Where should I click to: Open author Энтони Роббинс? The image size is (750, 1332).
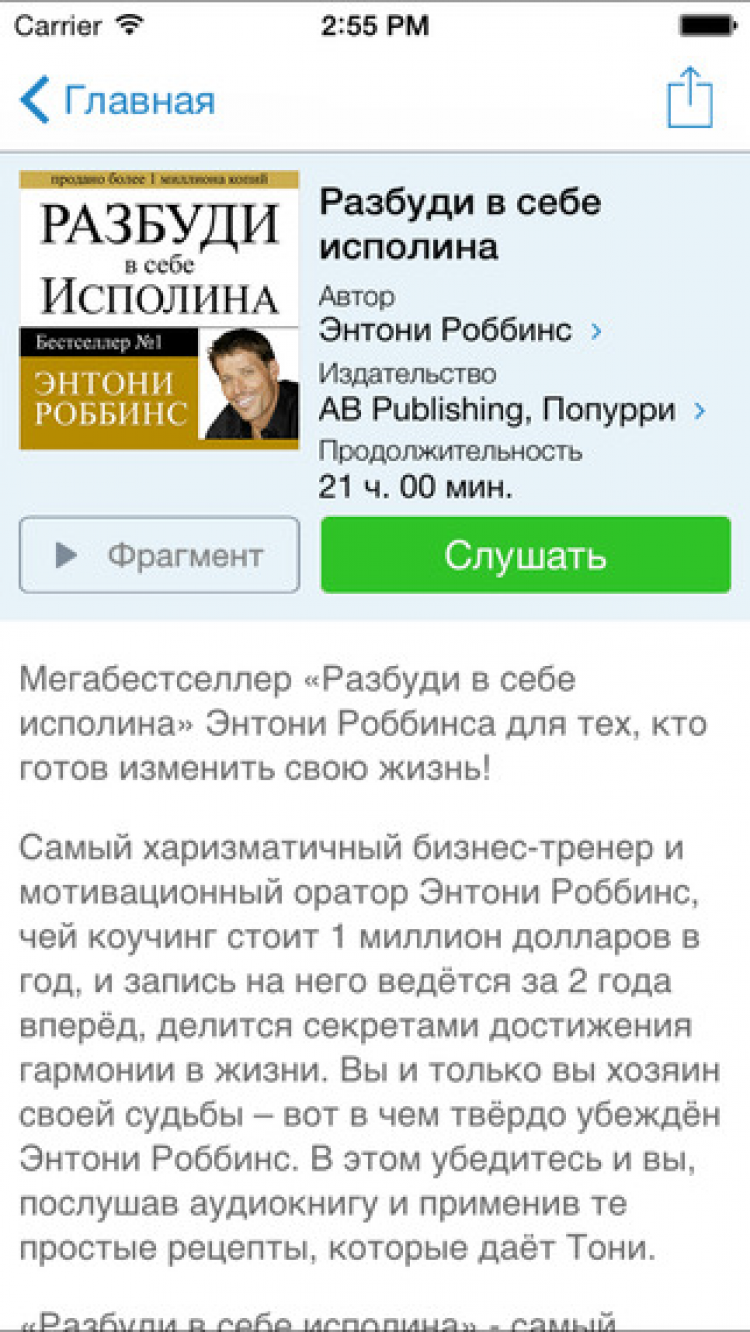pos(460,329)
